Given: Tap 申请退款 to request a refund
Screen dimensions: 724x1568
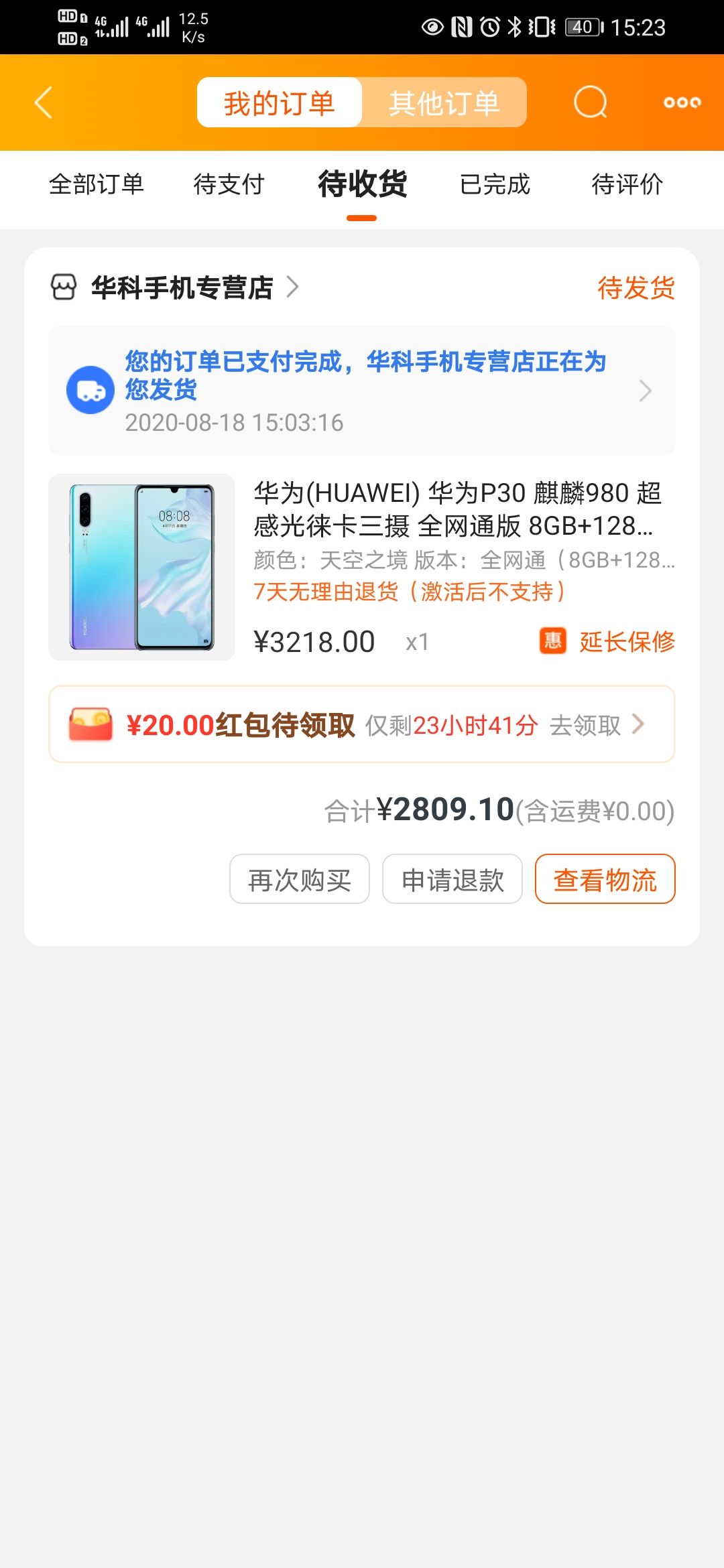Looking at the screenshot, I should point(452,879).
